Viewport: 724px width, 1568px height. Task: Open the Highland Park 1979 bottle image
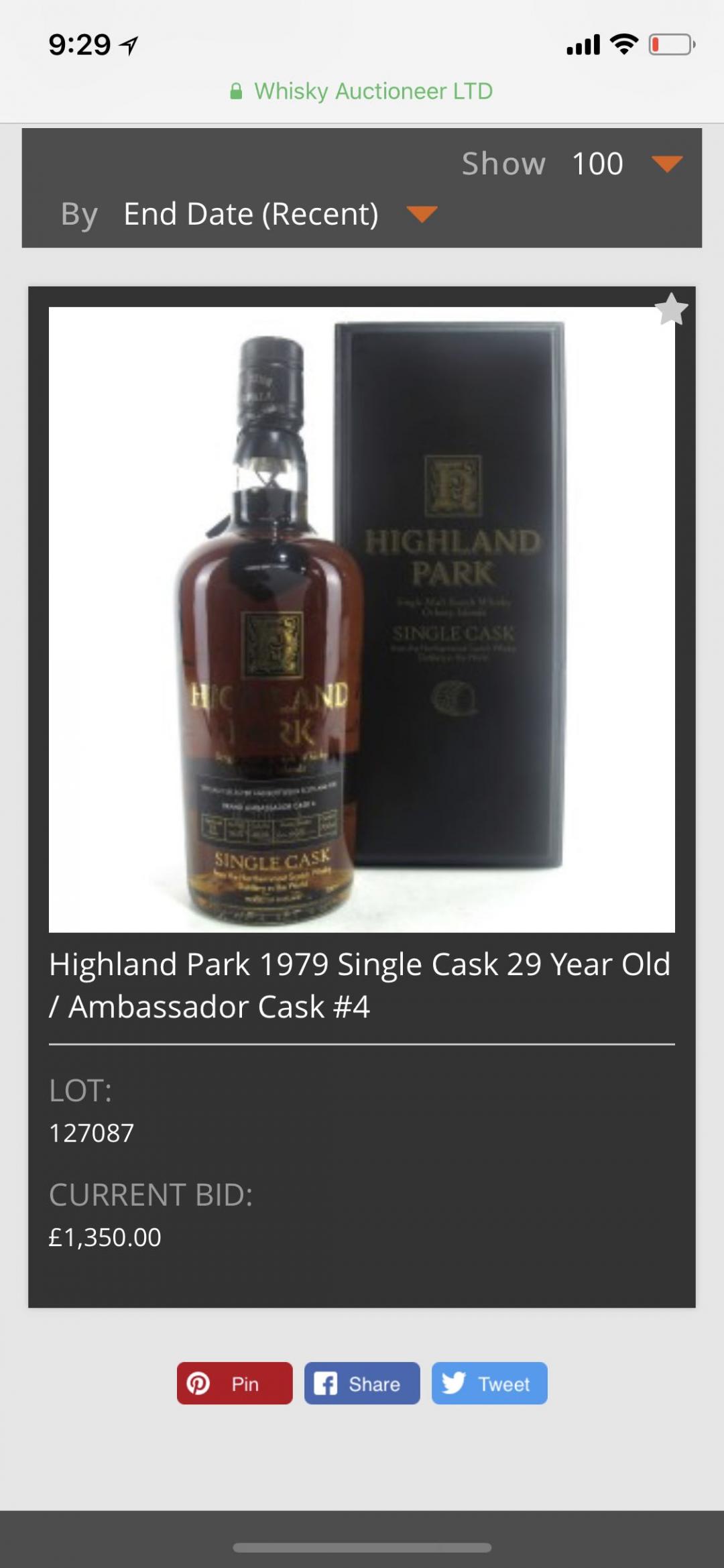pyautogui.click(x=361, y=619)
